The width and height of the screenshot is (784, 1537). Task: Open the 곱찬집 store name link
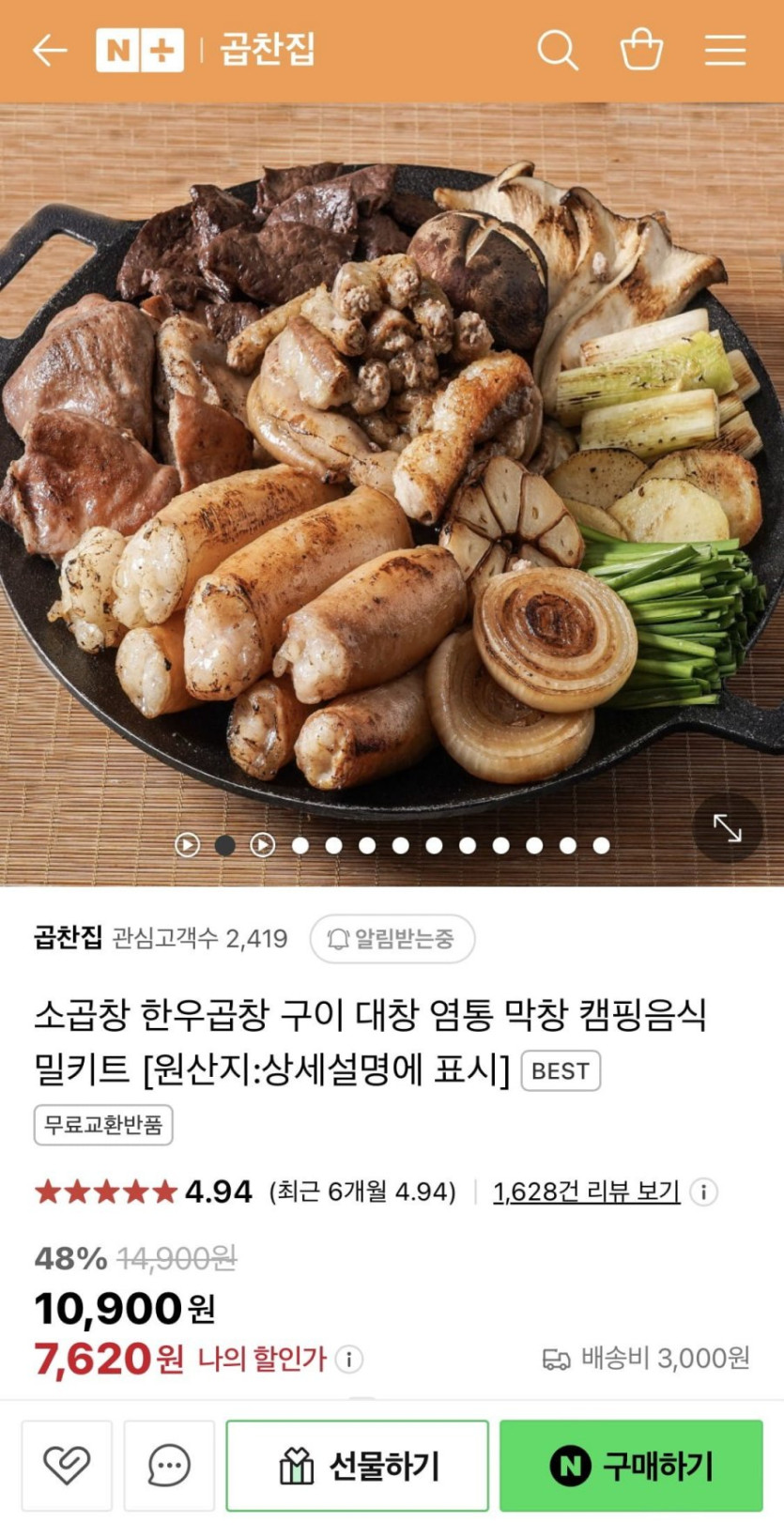tap(68, 937)
